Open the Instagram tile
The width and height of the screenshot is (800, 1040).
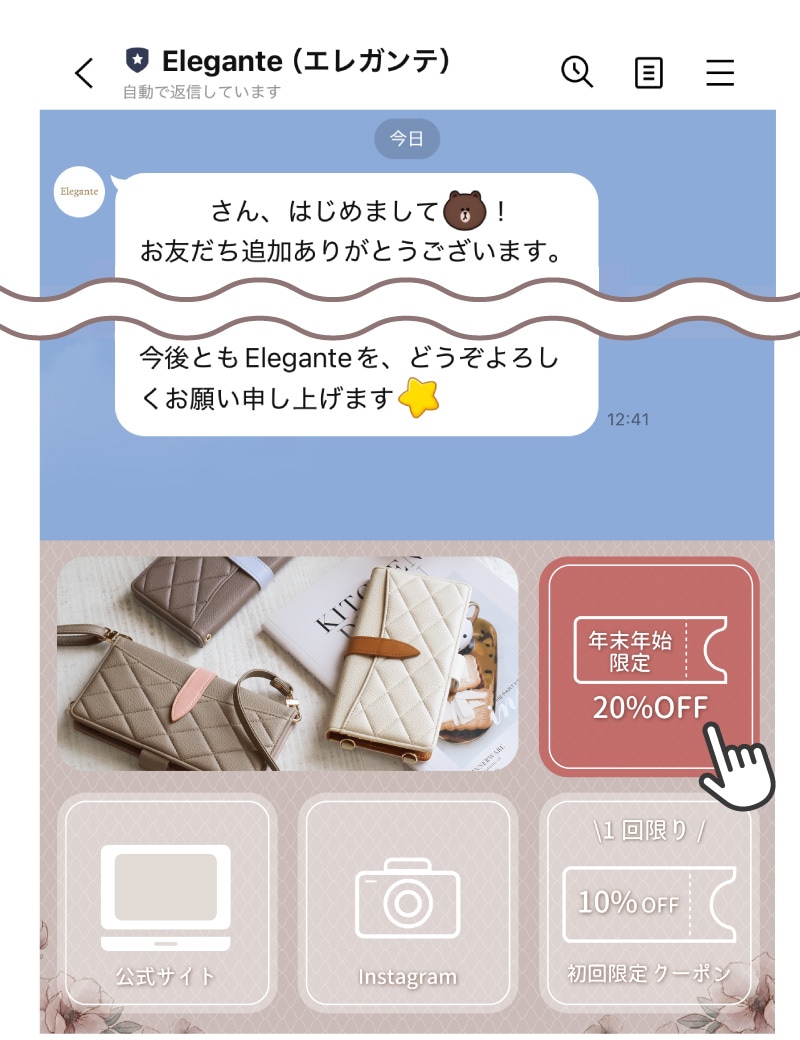coord(407,903)
